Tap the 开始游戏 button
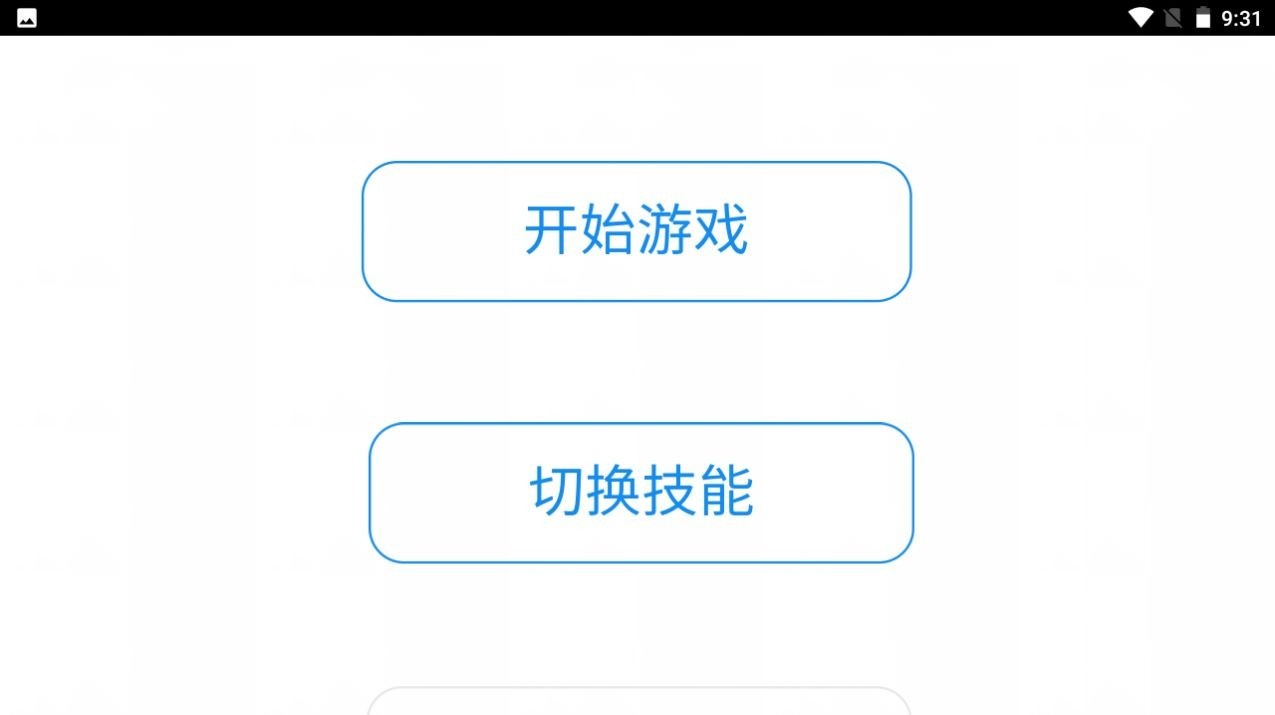This screenshot has height=715, width=1275. (636, 231)
